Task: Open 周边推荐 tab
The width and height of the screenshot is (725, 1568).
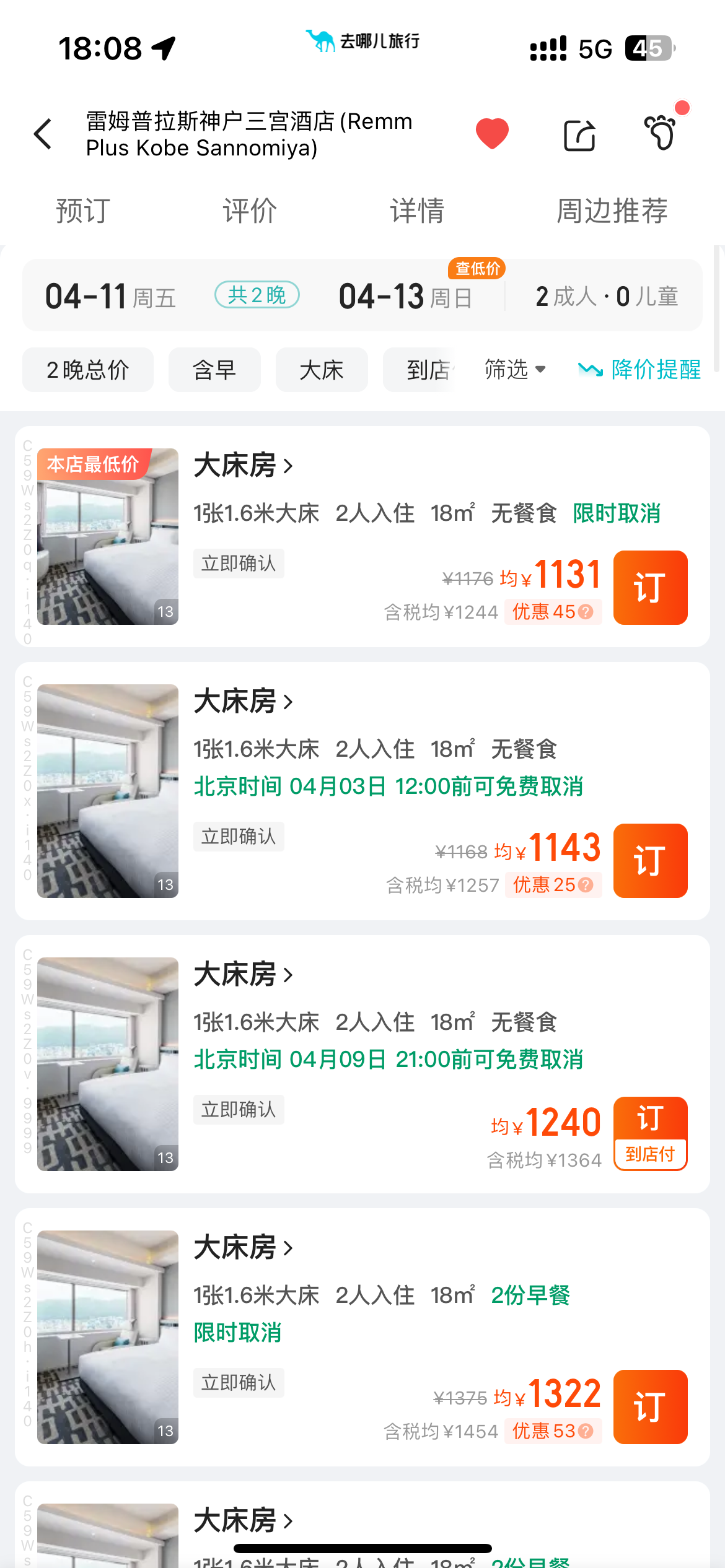Action: click(x=612, y=211)
